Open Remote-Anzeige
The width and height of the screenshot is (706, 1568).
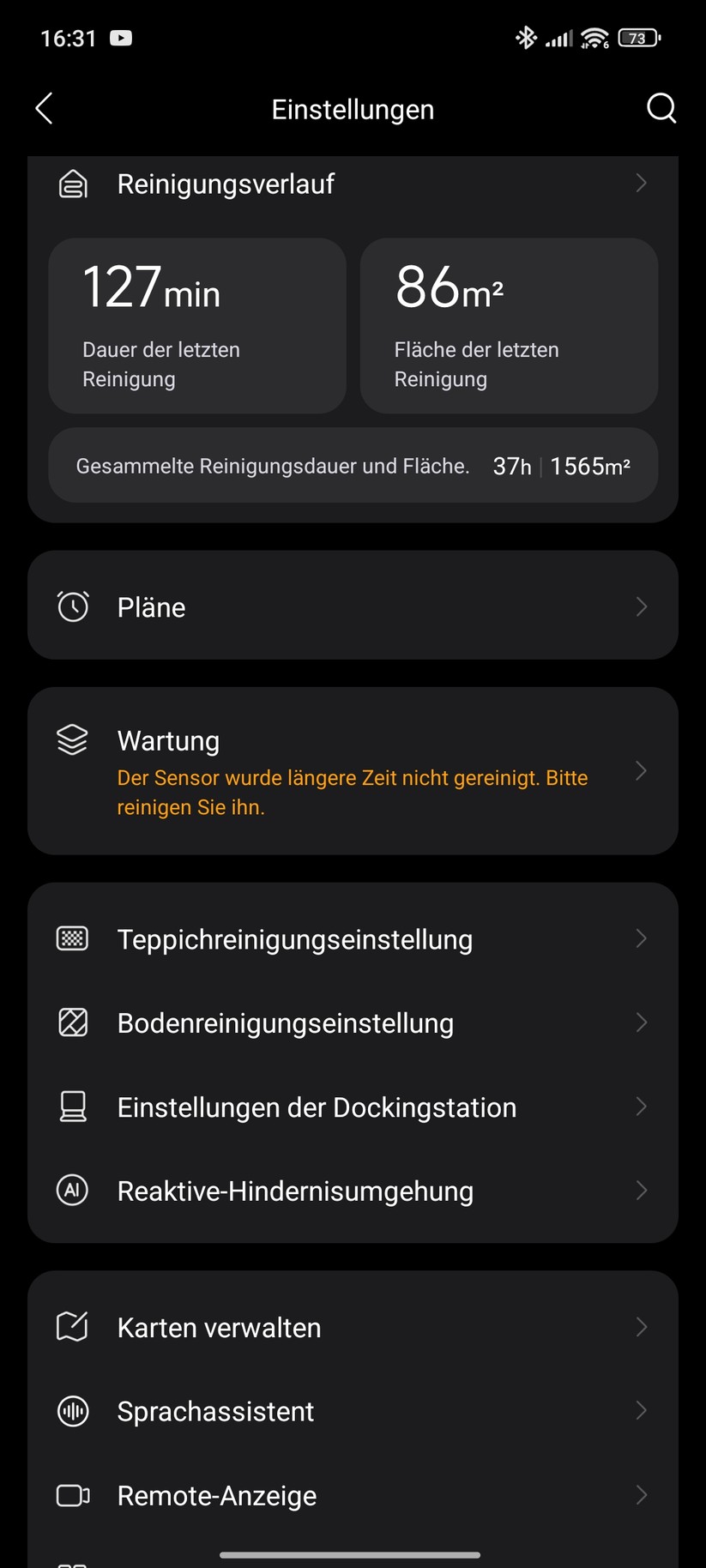click(352, 1495)
